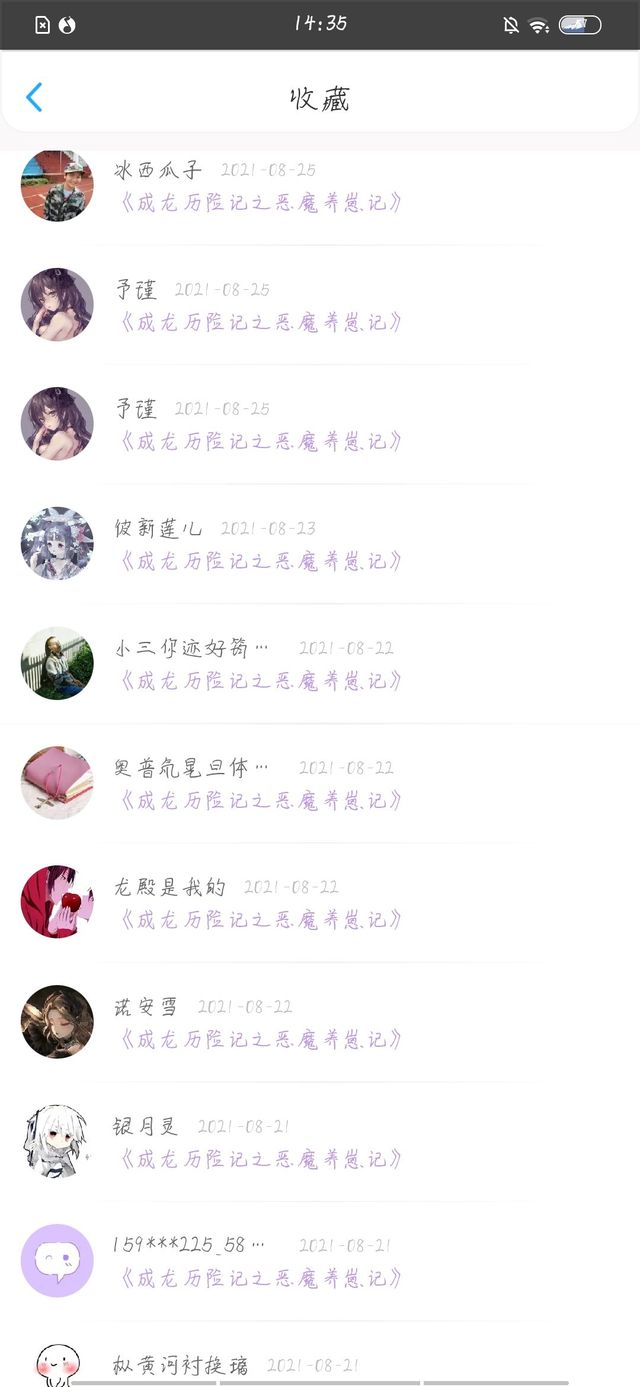View 龙殿是我的's avatar
640x1387 pixels.
(57, 902)
